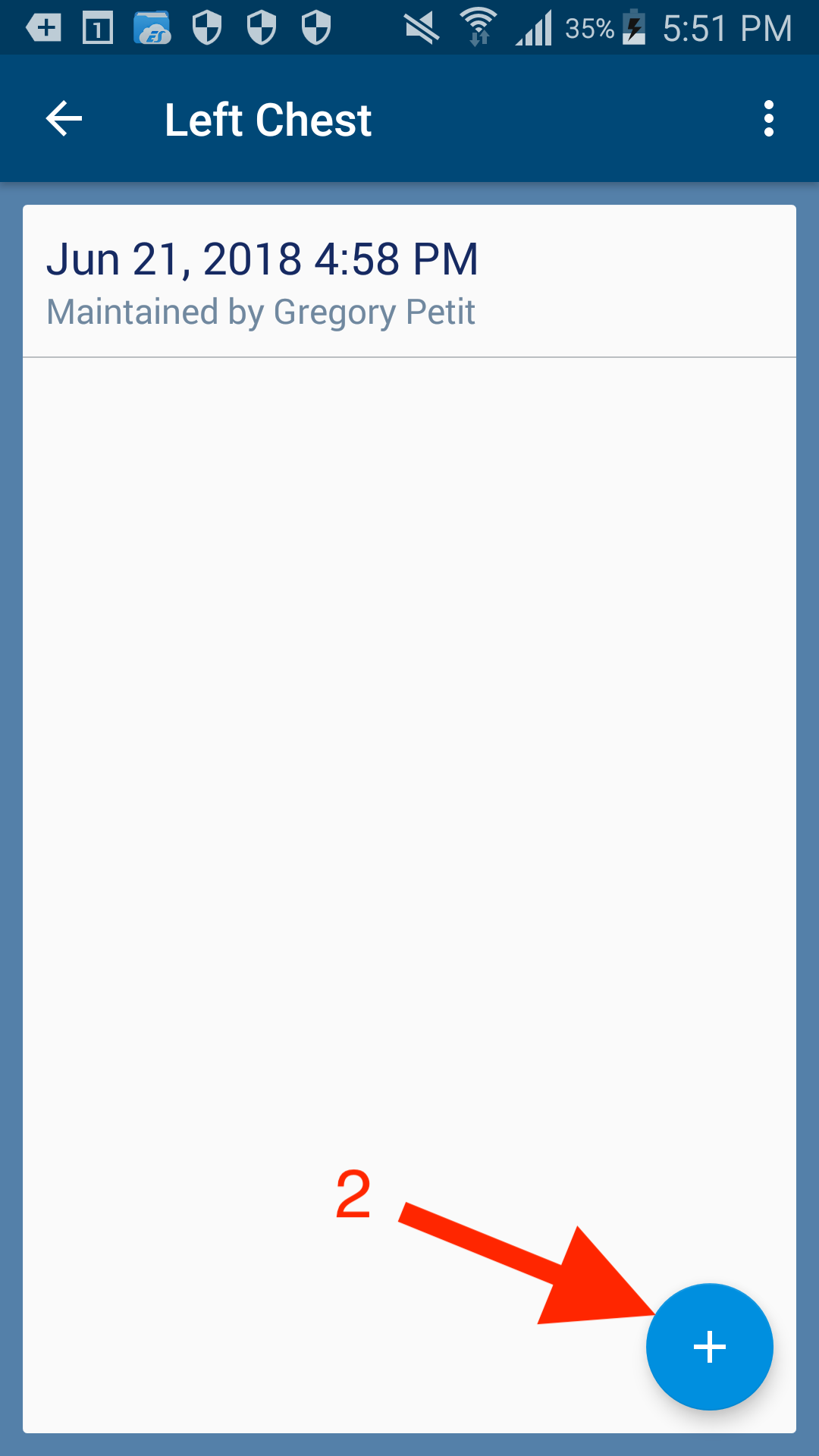Image resolution: width=819 pixels, height=1456 pixels.
Task: Go back from Left Chest screen
Action: (64, 119)
